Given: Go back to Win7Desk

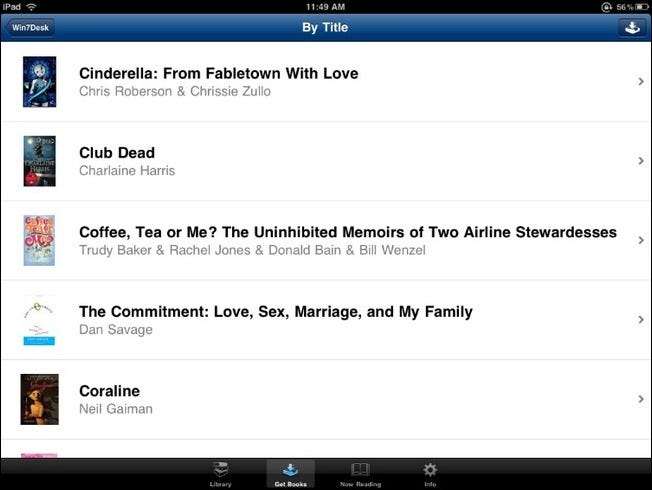Looking at the screenshot, I should click(x=29, y=28).
